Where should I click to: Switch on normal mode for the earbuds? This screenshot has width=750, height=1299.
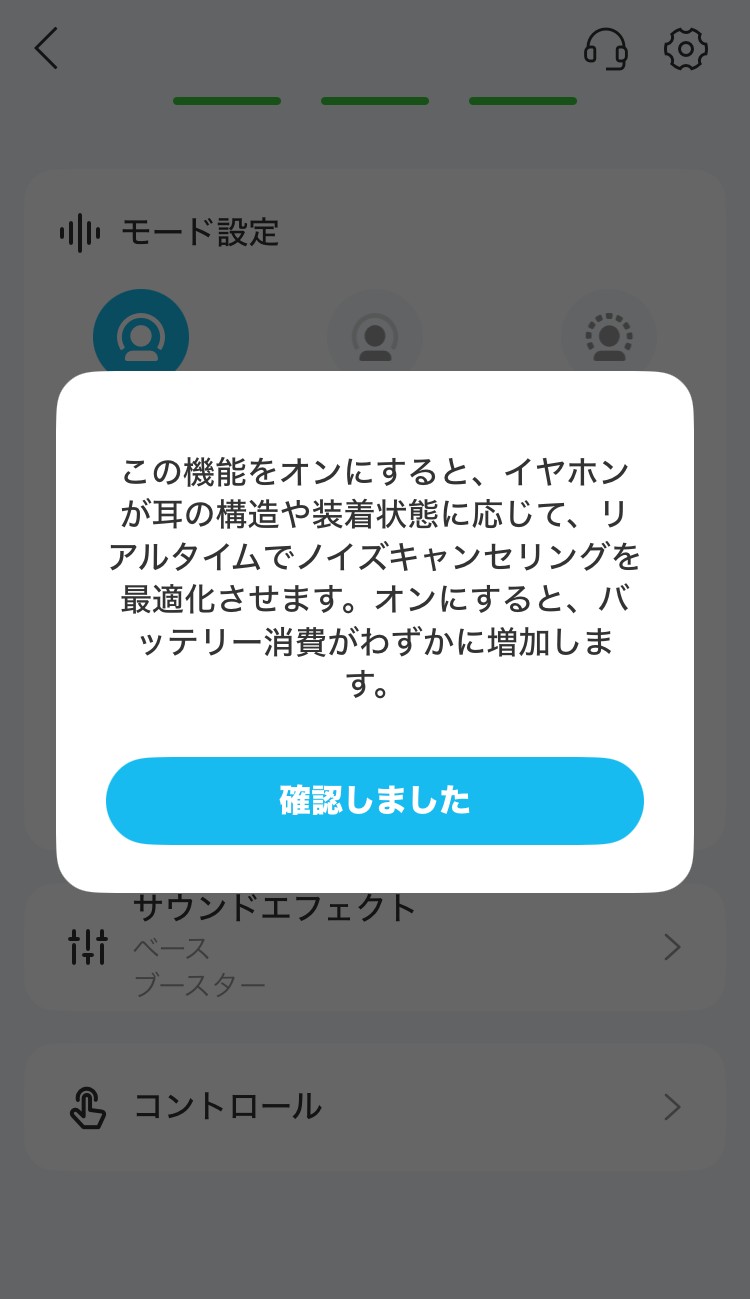(375, 335)
